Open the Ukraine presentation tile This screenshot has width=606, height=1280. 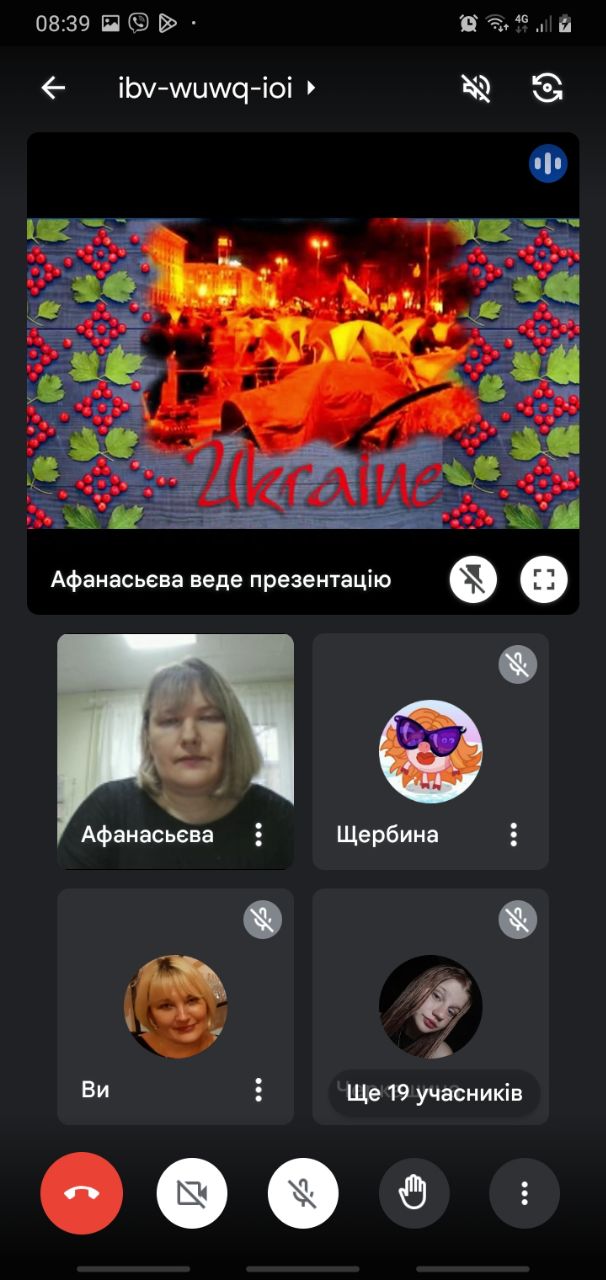coord(302,373)
